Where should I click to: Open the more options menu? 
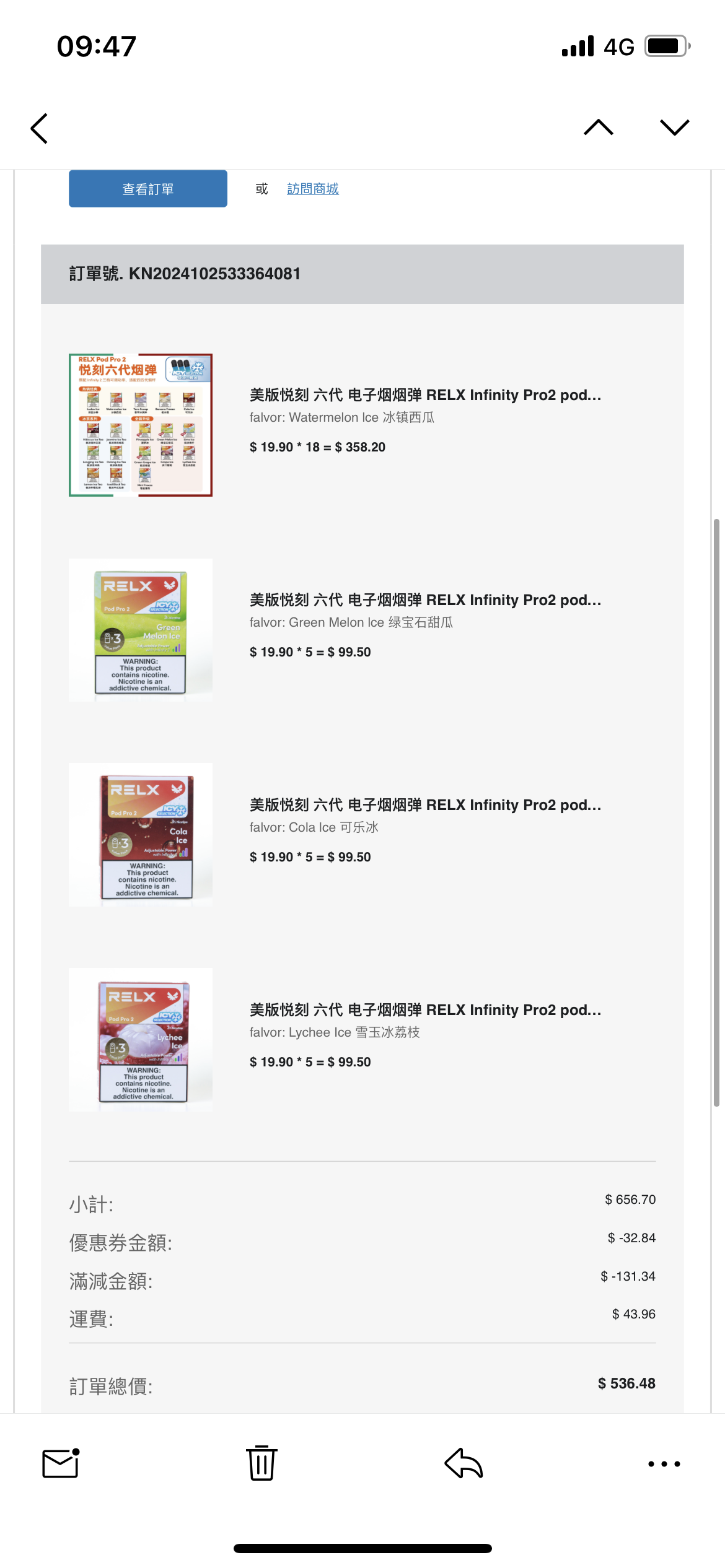click(664, 1464)
